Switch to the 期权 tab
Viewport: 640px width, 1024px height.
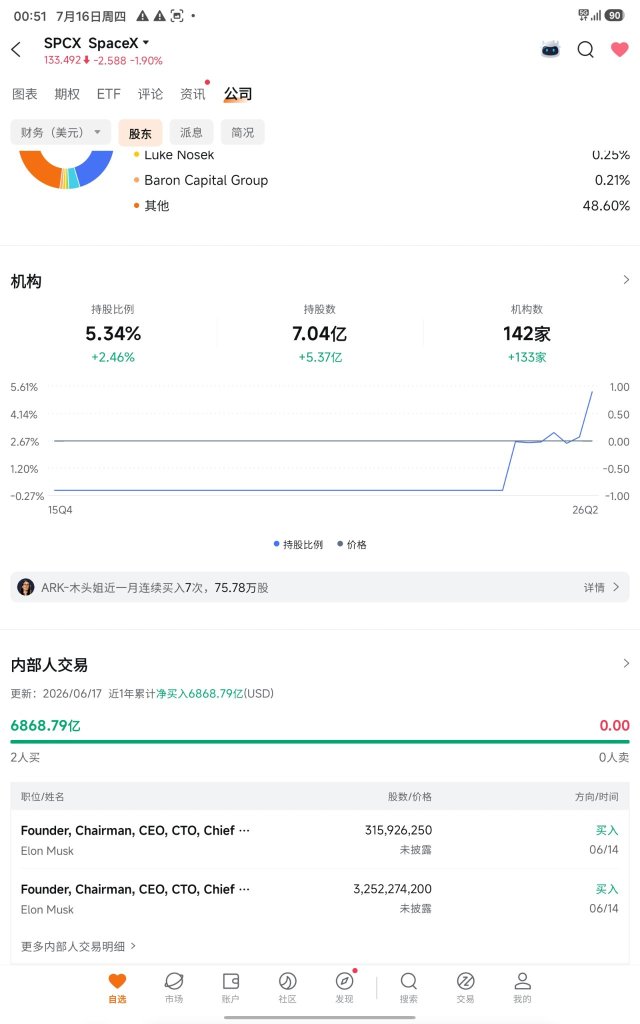(67, 94)
